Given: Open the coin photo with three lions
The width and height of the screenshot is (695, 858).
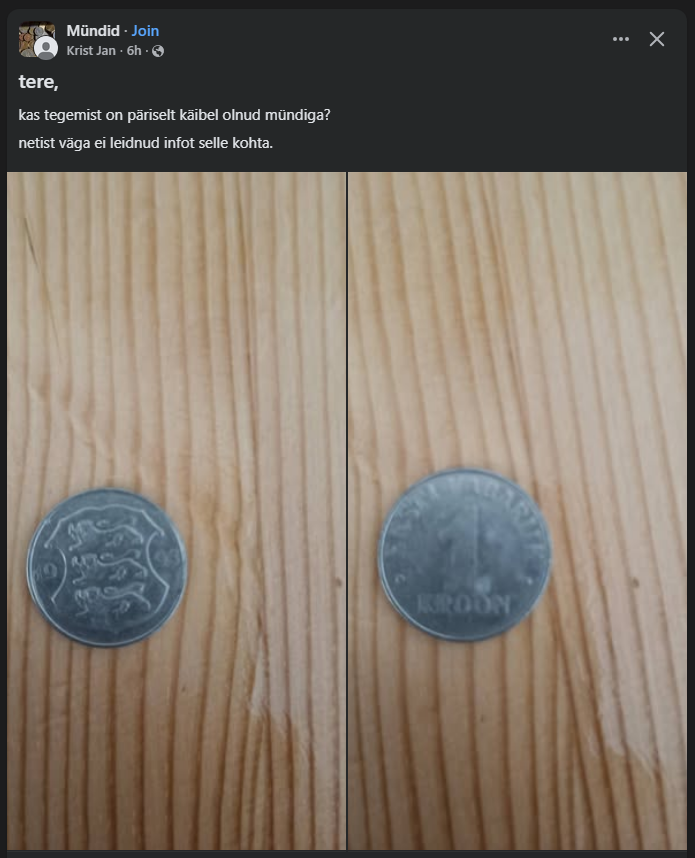Looking at the screenshot, I should [x=176, y=510].
